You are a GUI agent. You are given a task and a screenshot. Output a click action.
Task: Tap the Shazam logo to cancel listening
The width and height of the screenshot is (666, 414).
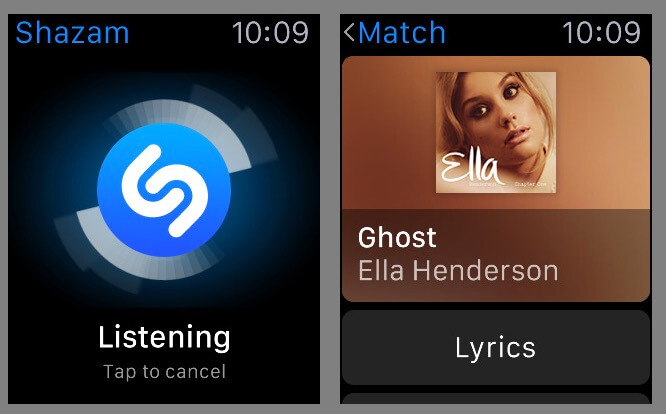(x=164, y=188)
